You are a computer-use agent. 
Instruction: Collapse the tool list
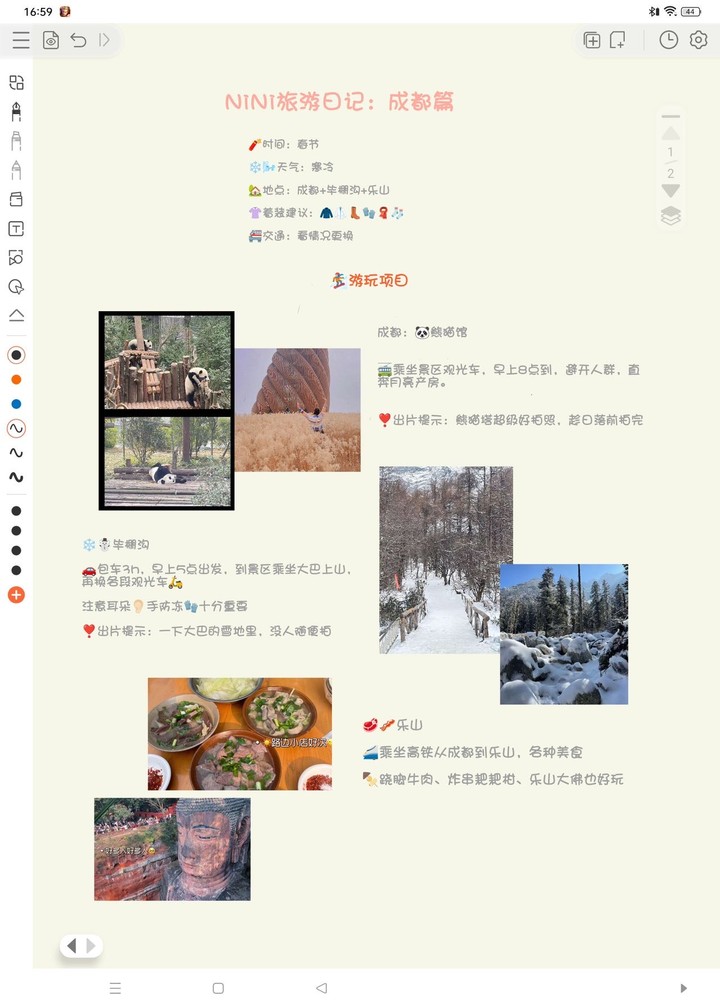pos(16,315)
